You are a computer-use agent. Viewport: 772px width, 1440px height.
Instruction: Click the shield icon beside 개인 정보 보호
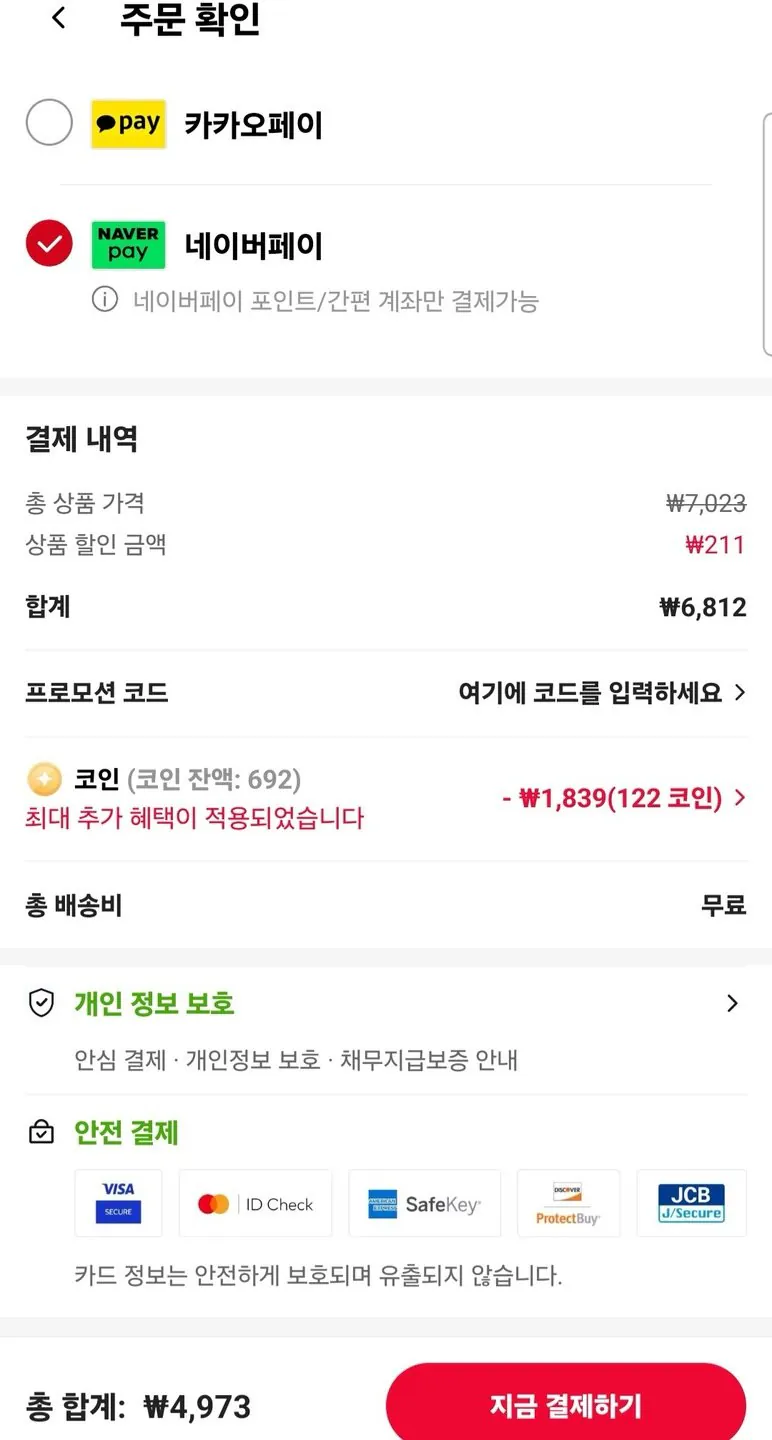tap(41, 1002)
